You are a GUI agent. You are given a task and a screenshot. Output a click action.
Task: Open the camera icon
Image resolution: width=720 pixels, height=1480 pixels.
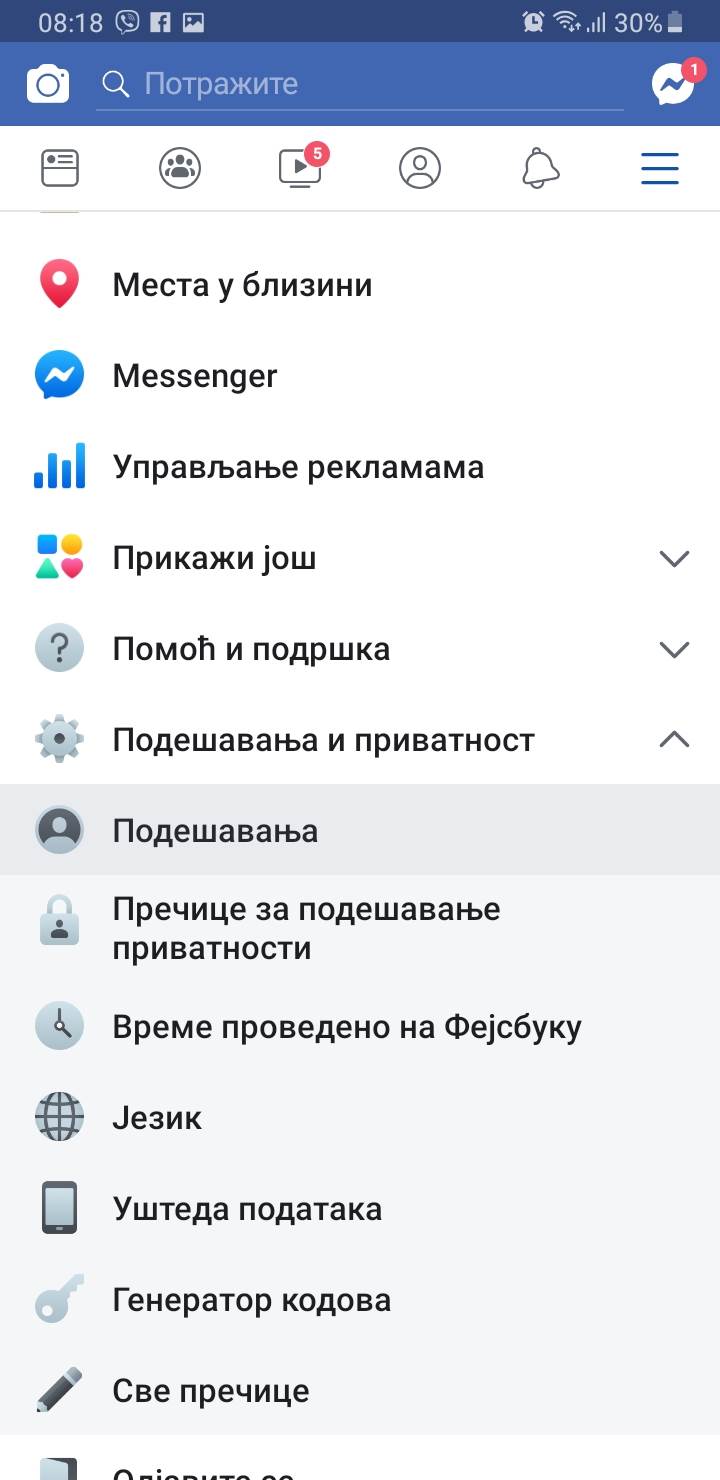[x=48, y=84]
